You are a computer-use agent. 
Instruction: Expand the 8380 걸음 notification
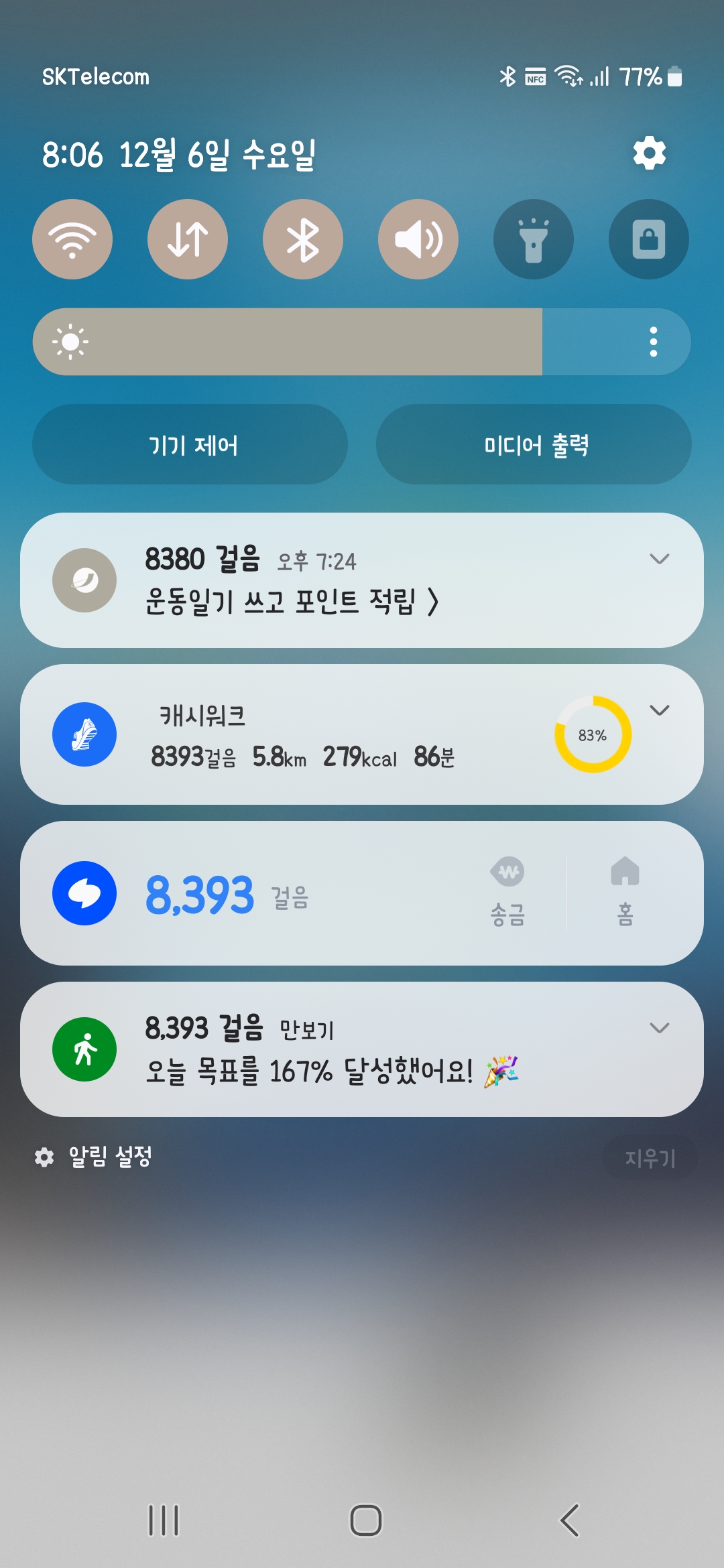click(x=660, y=559)
